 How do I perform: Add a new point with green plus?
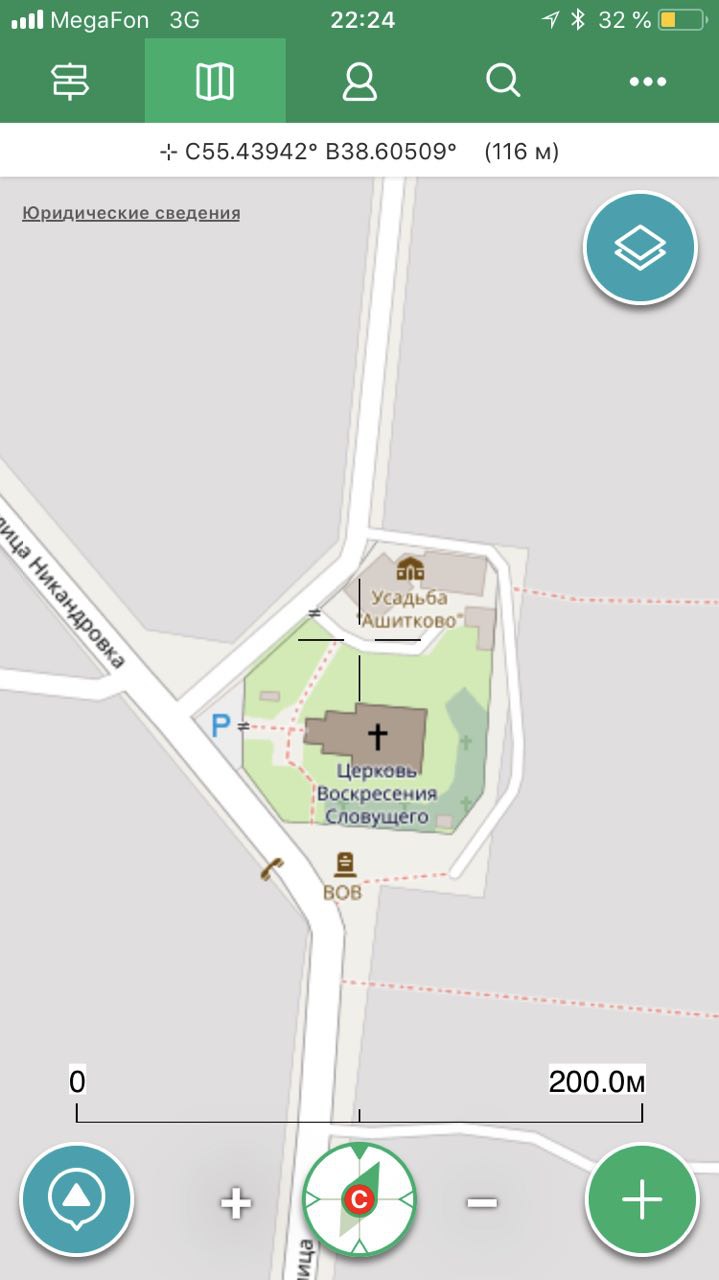click(x=642, y=1200)
